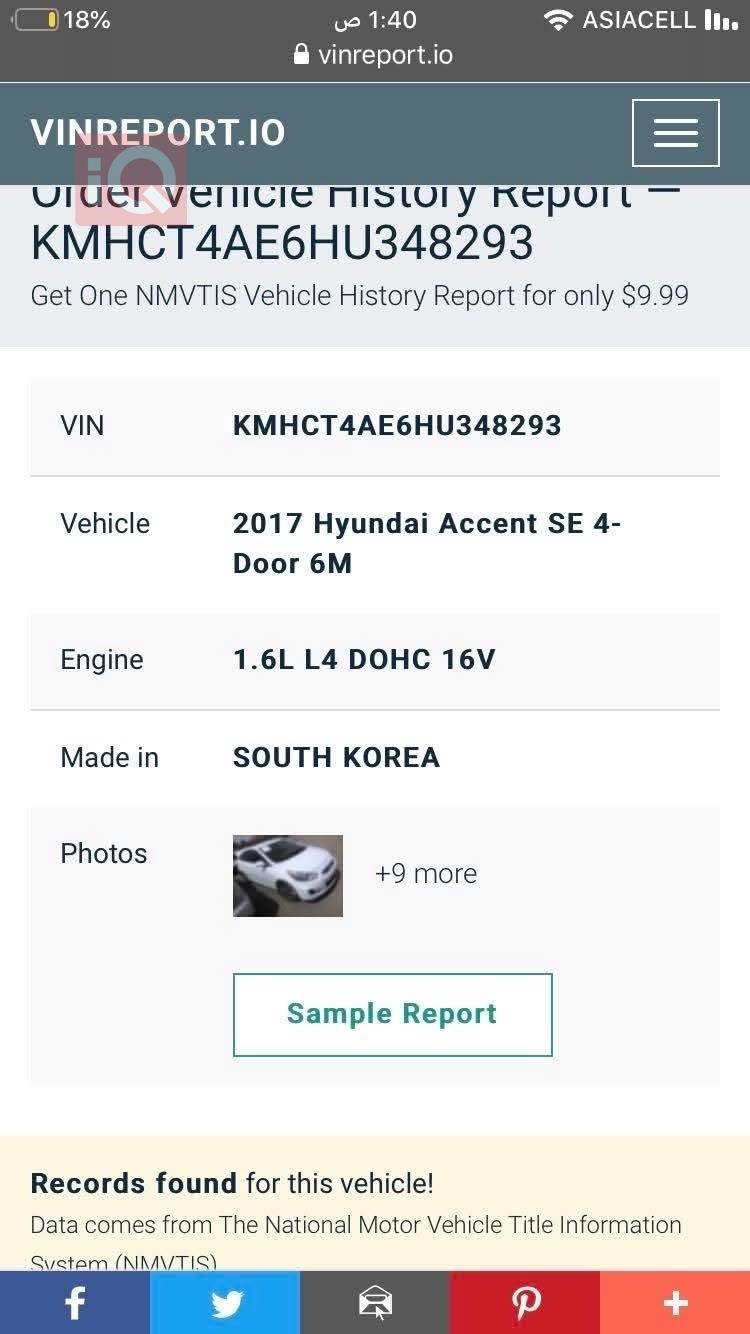750x1334 pixels.
Task: Share this page on Pinterest
Action: tap(525, 1303)
